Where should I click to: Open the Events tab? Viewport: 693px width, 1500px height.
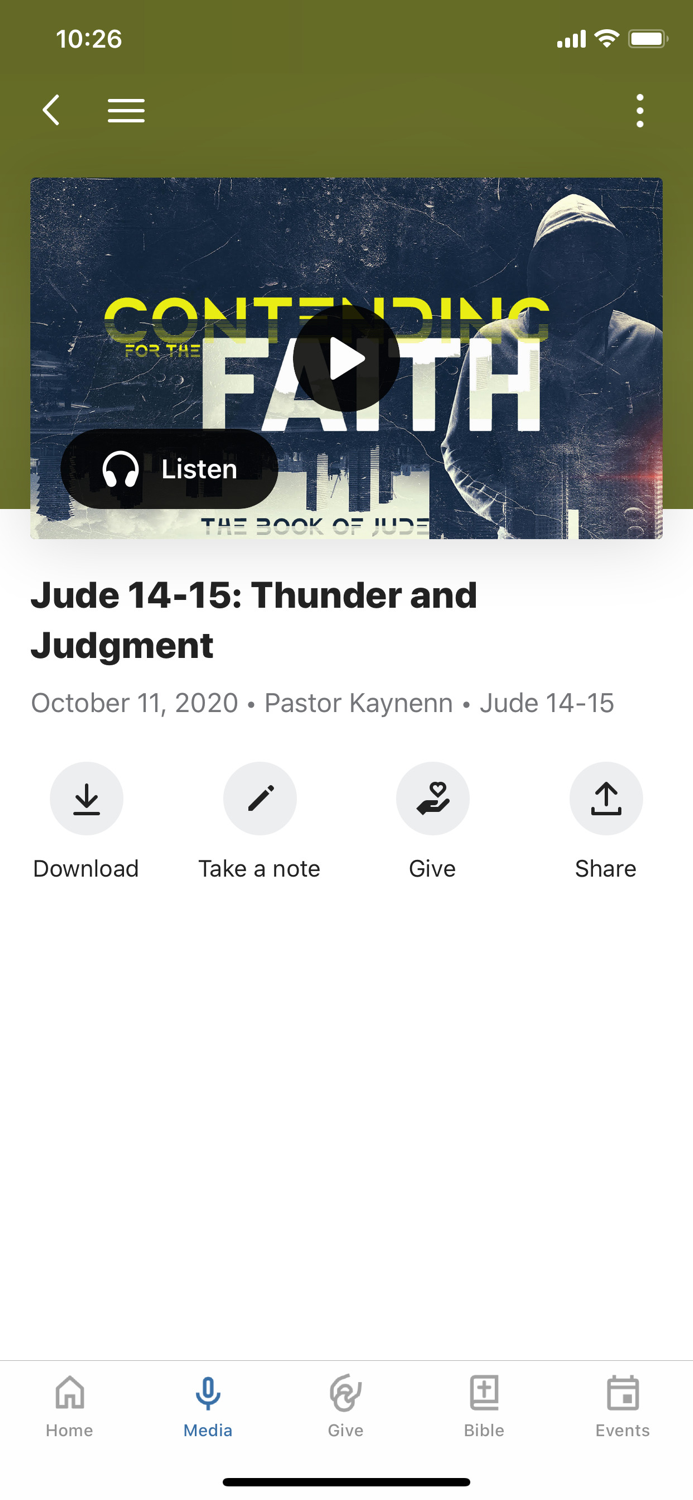622,1406
